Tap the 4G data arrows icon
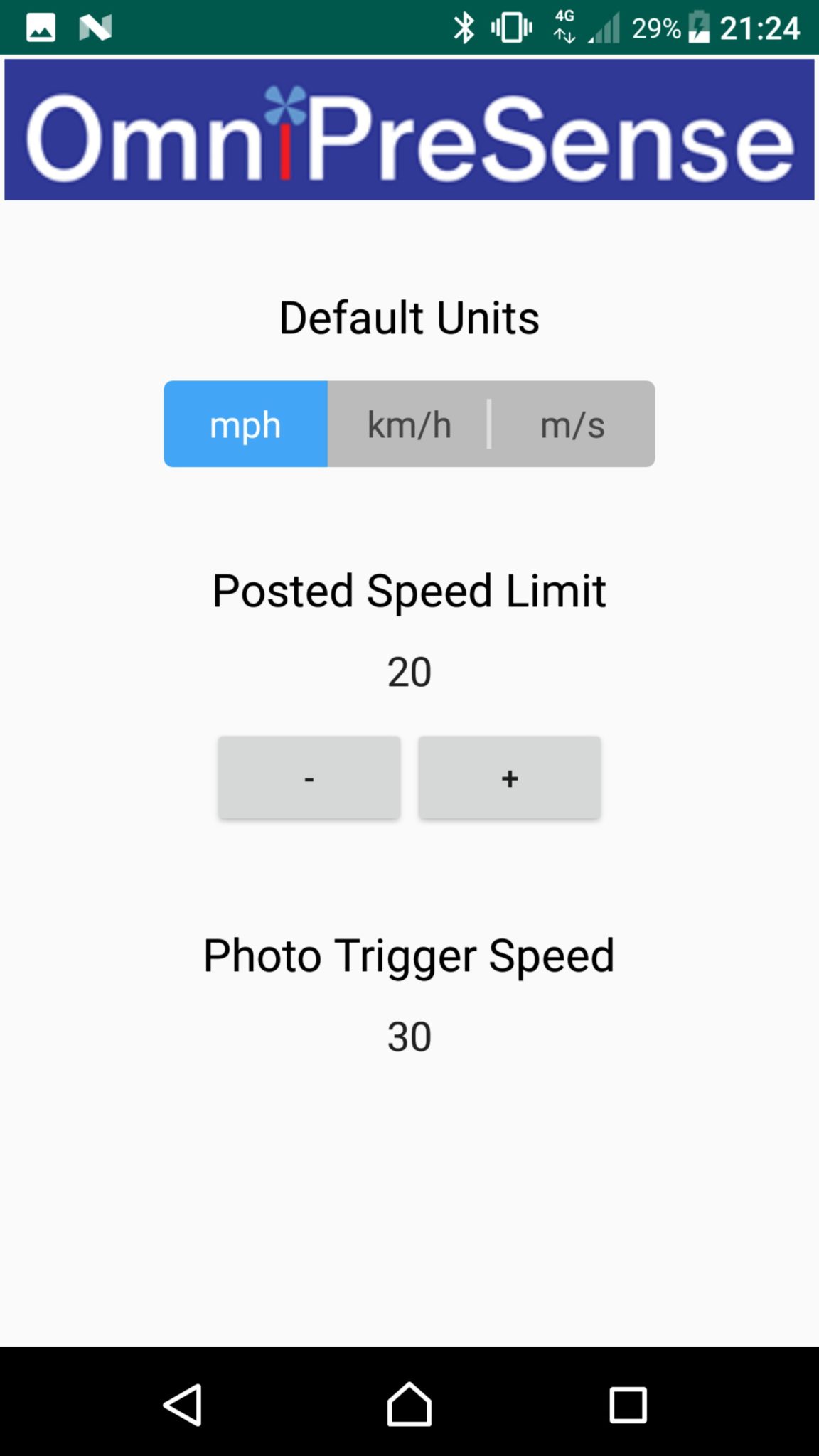 [564, 28]
